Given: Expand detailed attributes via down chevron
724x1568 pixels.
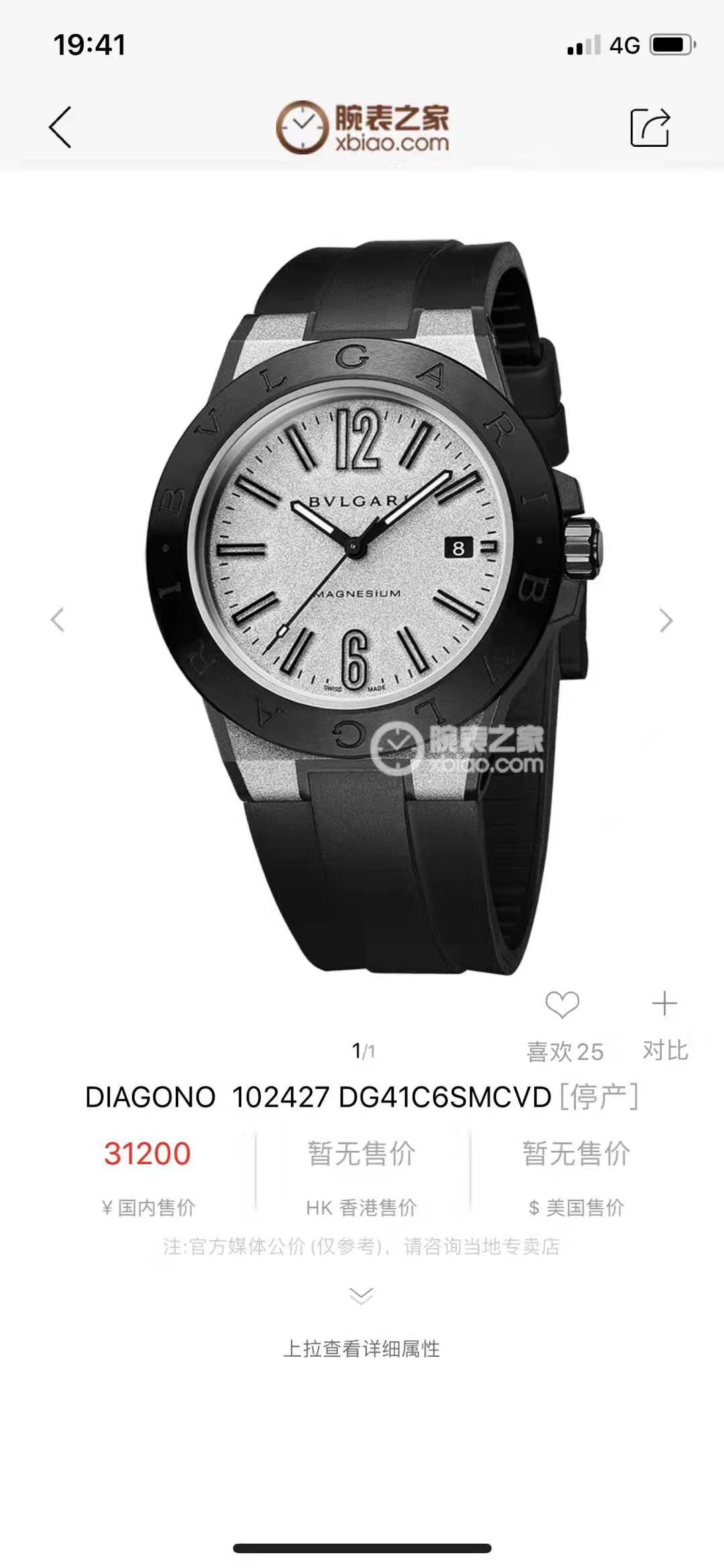Looking at the screenshot, I should click(x=361, y=1295).
